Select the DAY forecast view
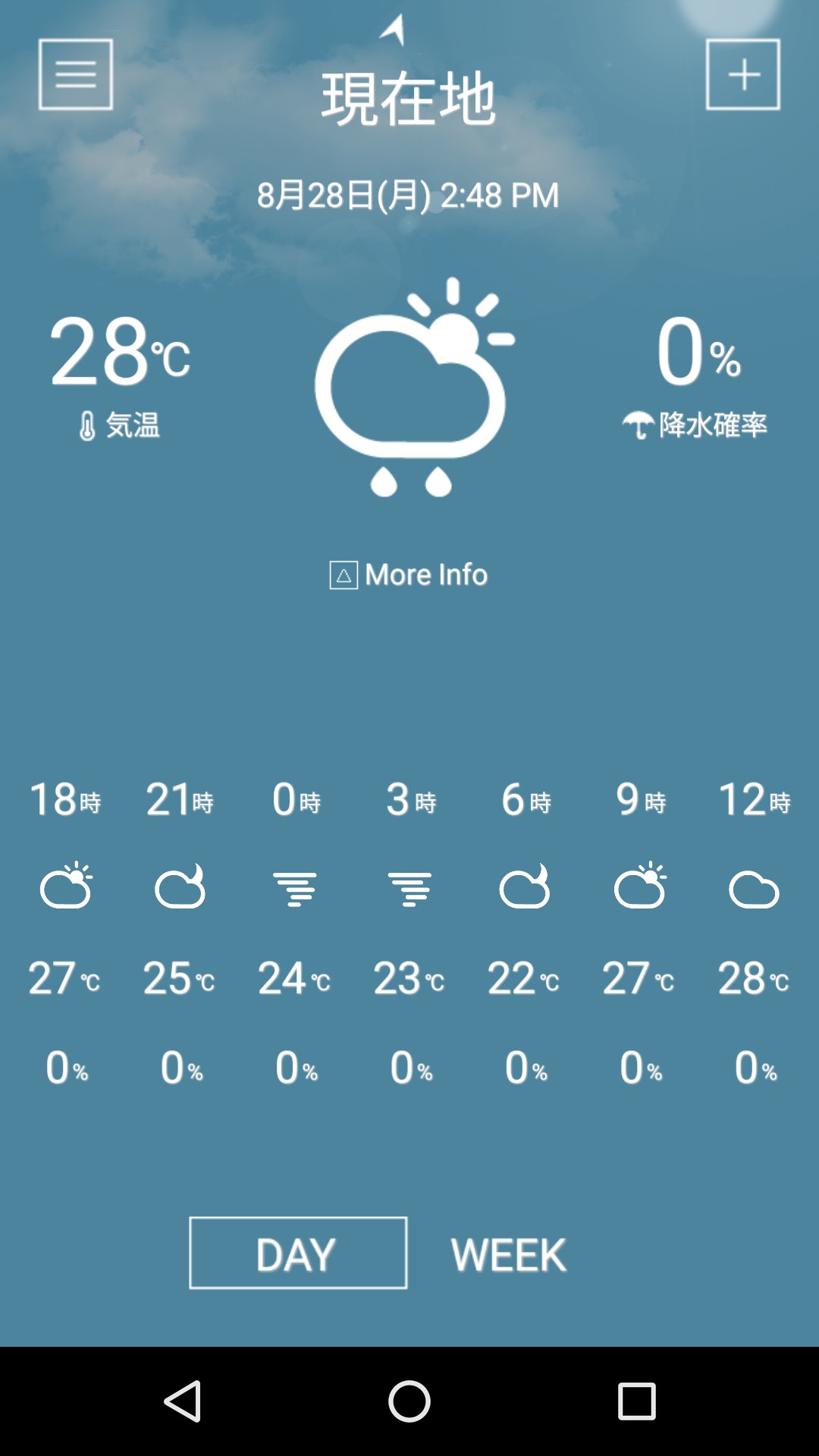 pyautogui.click(x=298, y=1253)
